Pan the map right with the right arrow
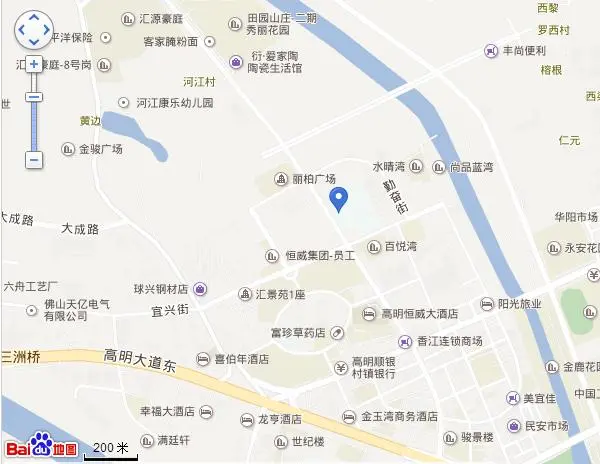This screenshot has height=464, width=600. pyautogui.click(x=46, y=30)
